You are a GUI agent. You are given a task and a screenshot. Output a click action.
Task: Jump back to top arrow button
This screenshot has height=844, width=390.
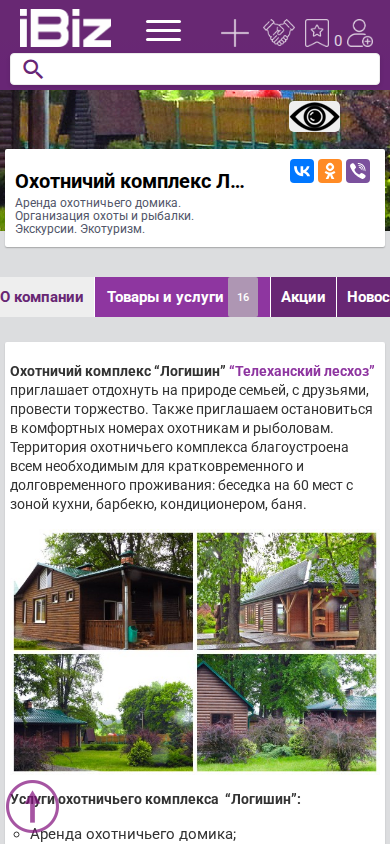click(32, 806)
